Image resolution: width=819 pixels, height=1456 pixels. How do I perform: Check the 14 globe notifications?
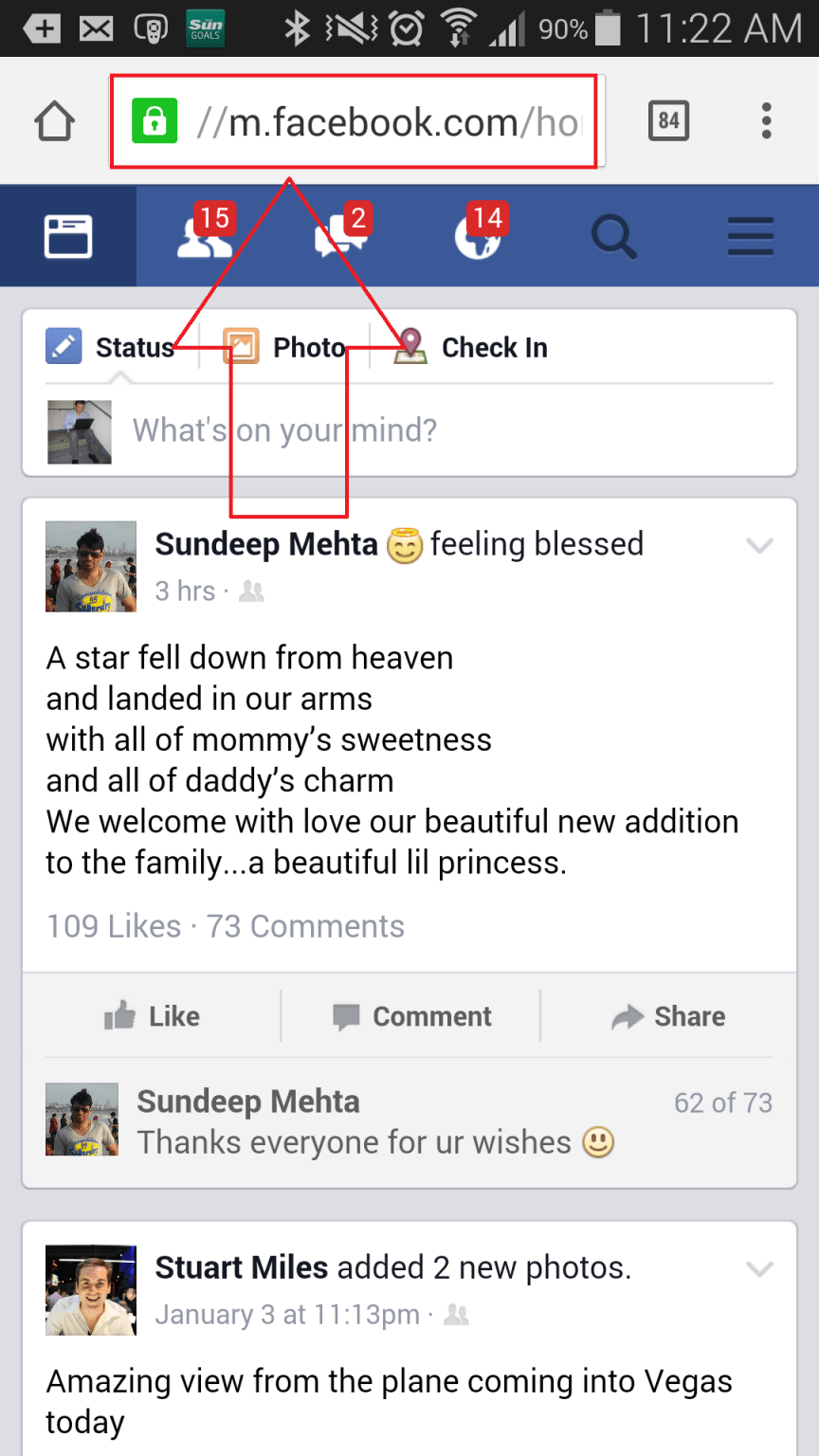click(x=478, y=236)
